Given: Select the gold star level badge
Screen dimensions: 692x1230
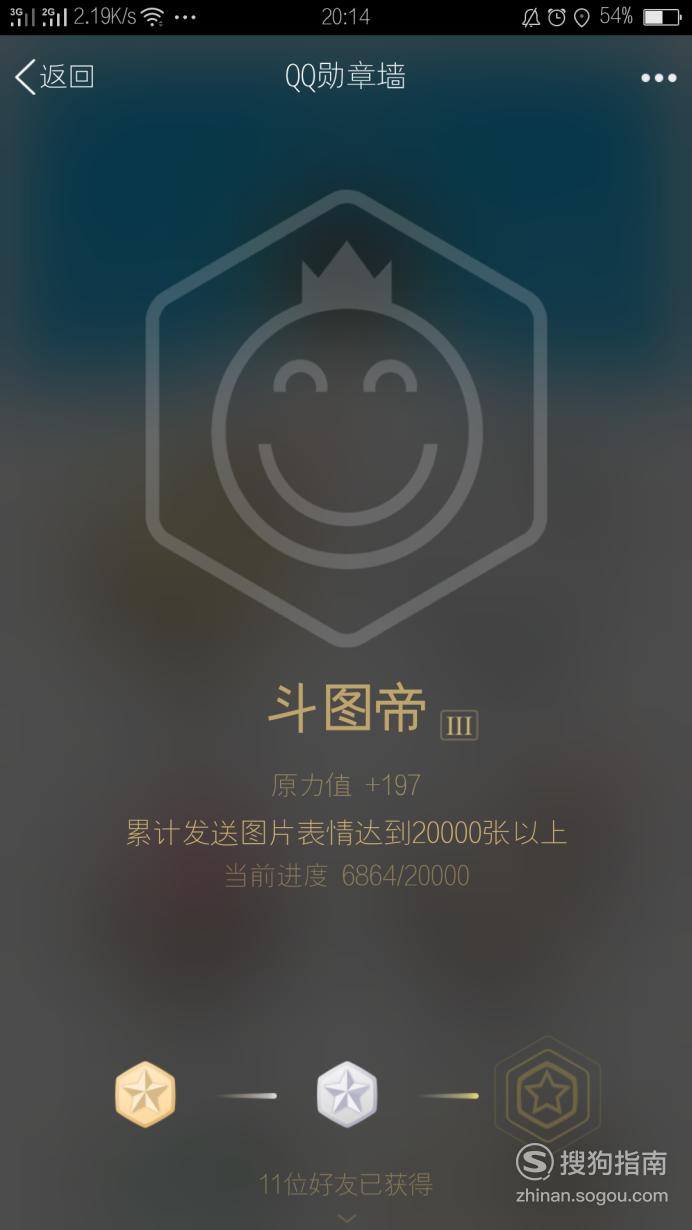Looking at the screenshot, I should pos(145,1095).
